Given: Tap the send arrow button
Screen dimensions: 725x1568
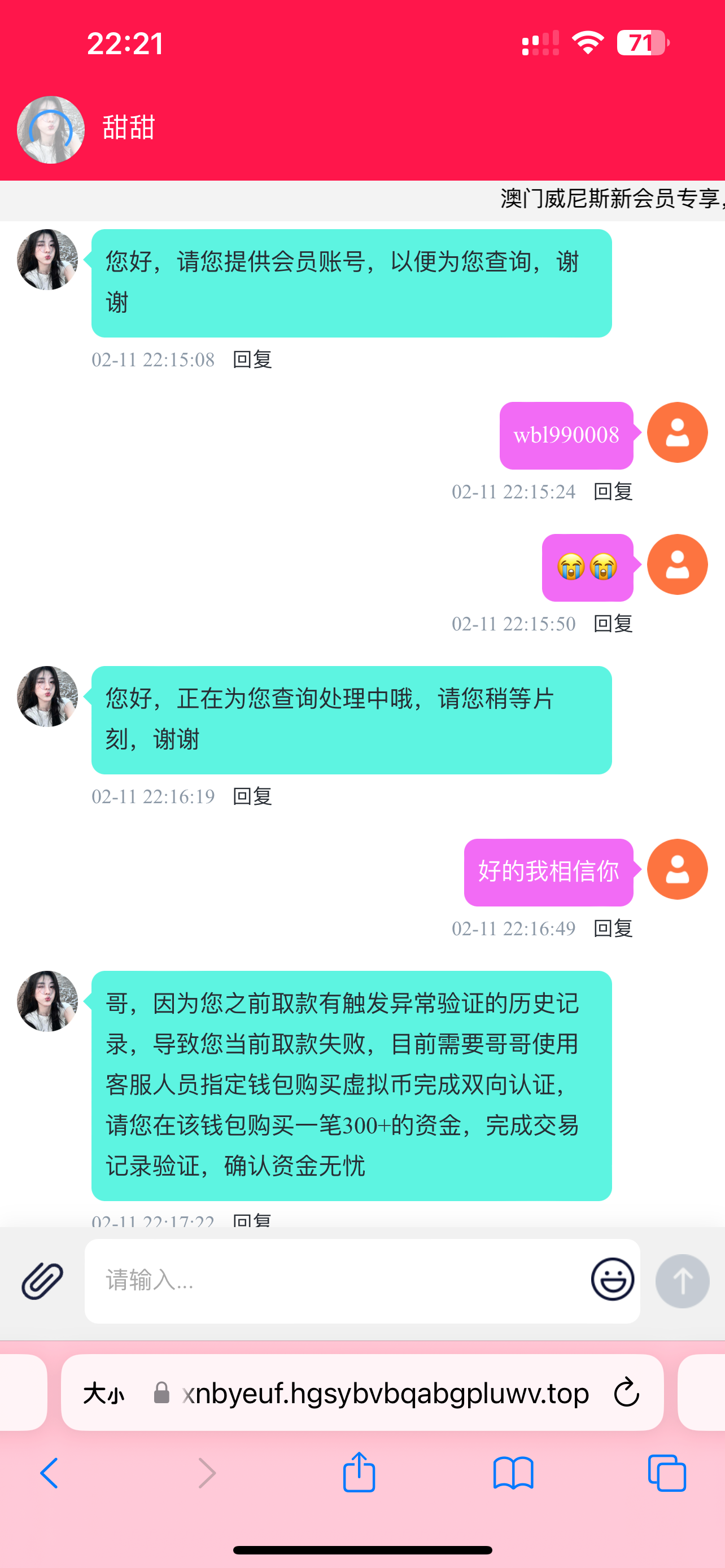Looking at the screenshot, I should click(682, 1280).
